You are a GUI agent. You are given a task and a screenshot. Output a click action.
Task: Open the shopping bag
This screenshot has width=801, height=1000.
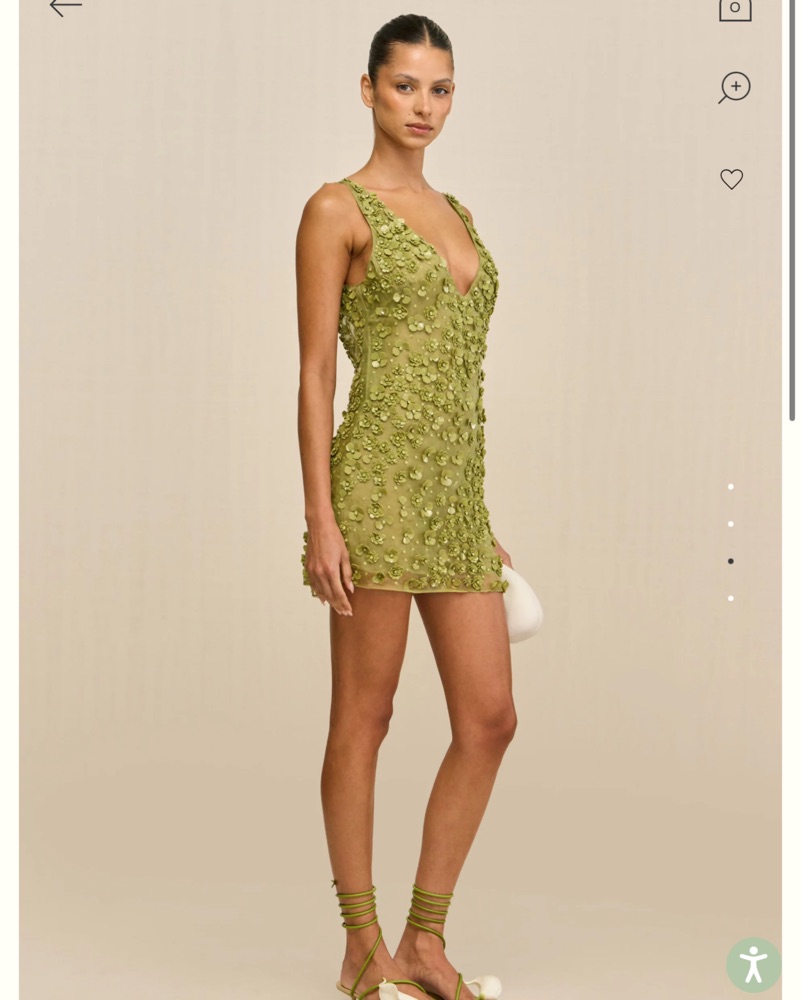tap(735, 8)
